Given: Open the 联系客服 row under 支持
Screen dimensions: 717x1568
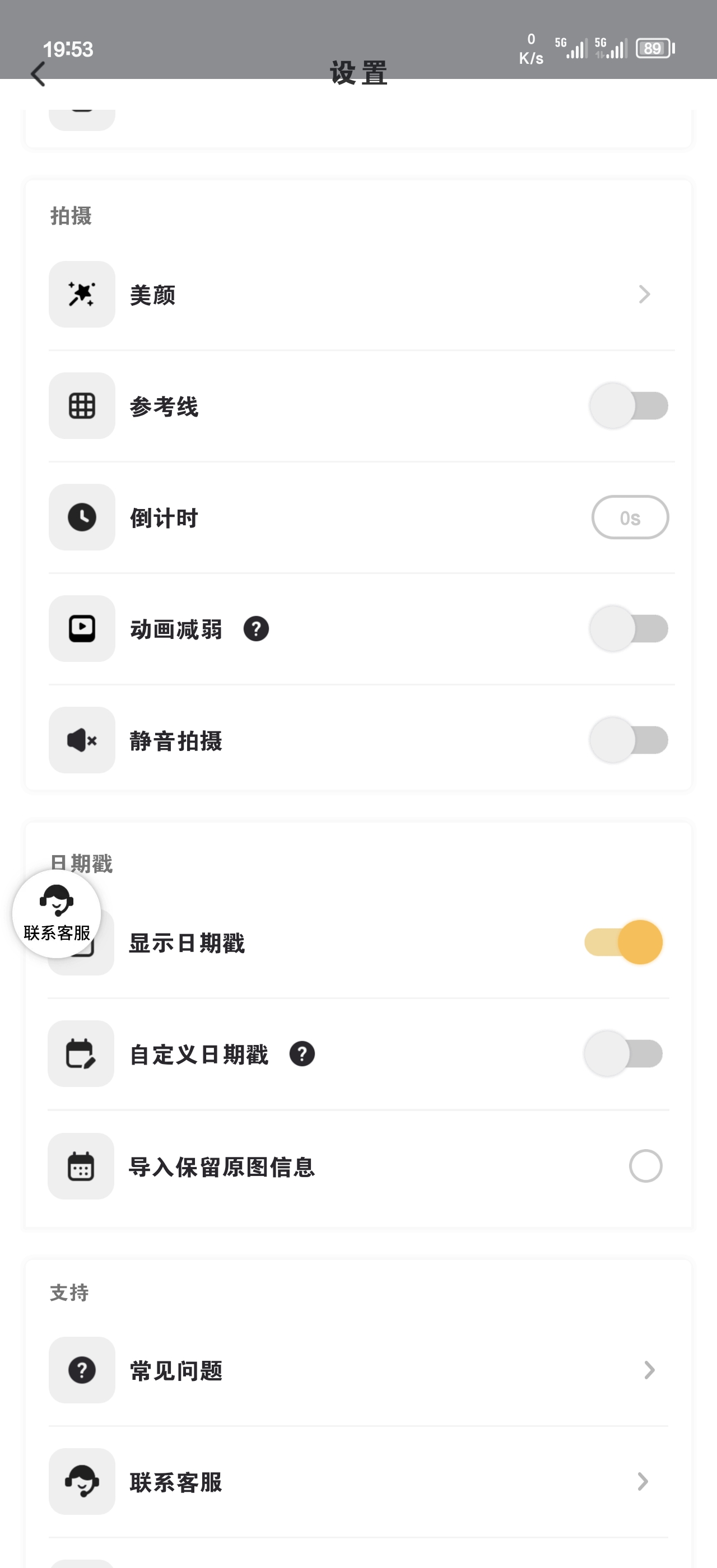Looking at the screenshot, I should (359, 1482).
